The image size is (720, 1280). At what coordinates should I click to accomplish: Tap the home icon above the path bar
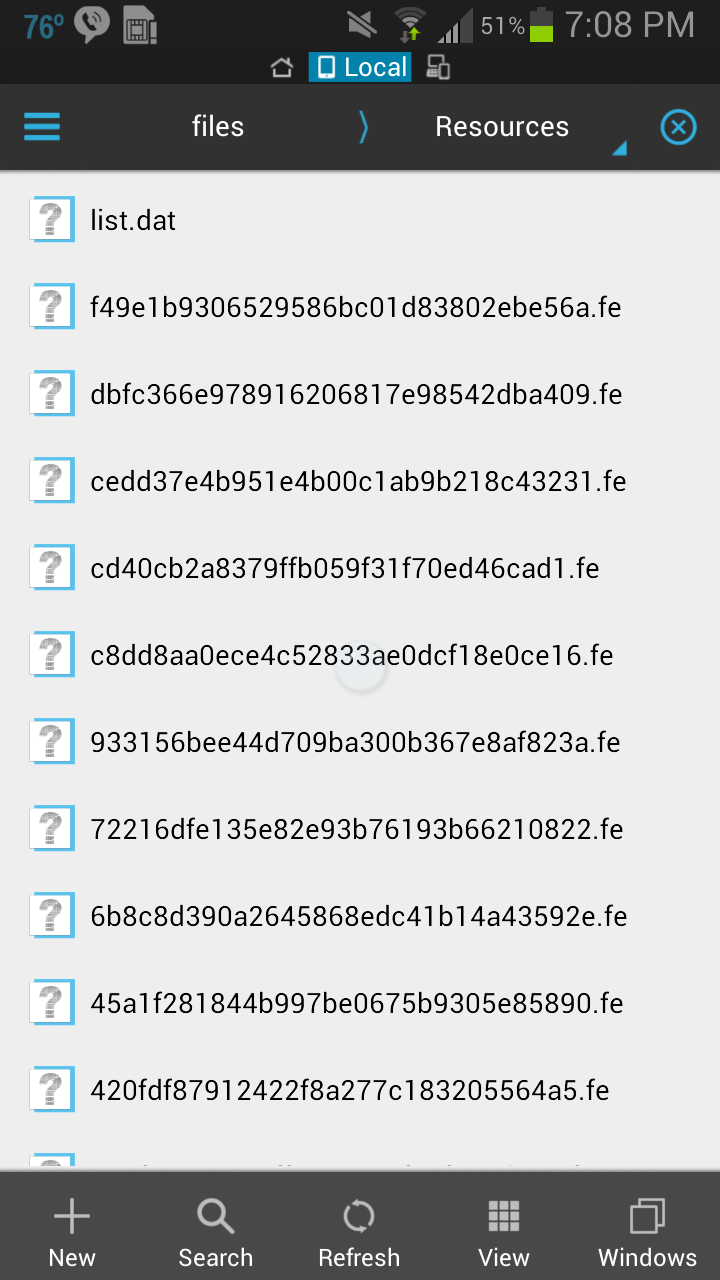coord(282,68)
